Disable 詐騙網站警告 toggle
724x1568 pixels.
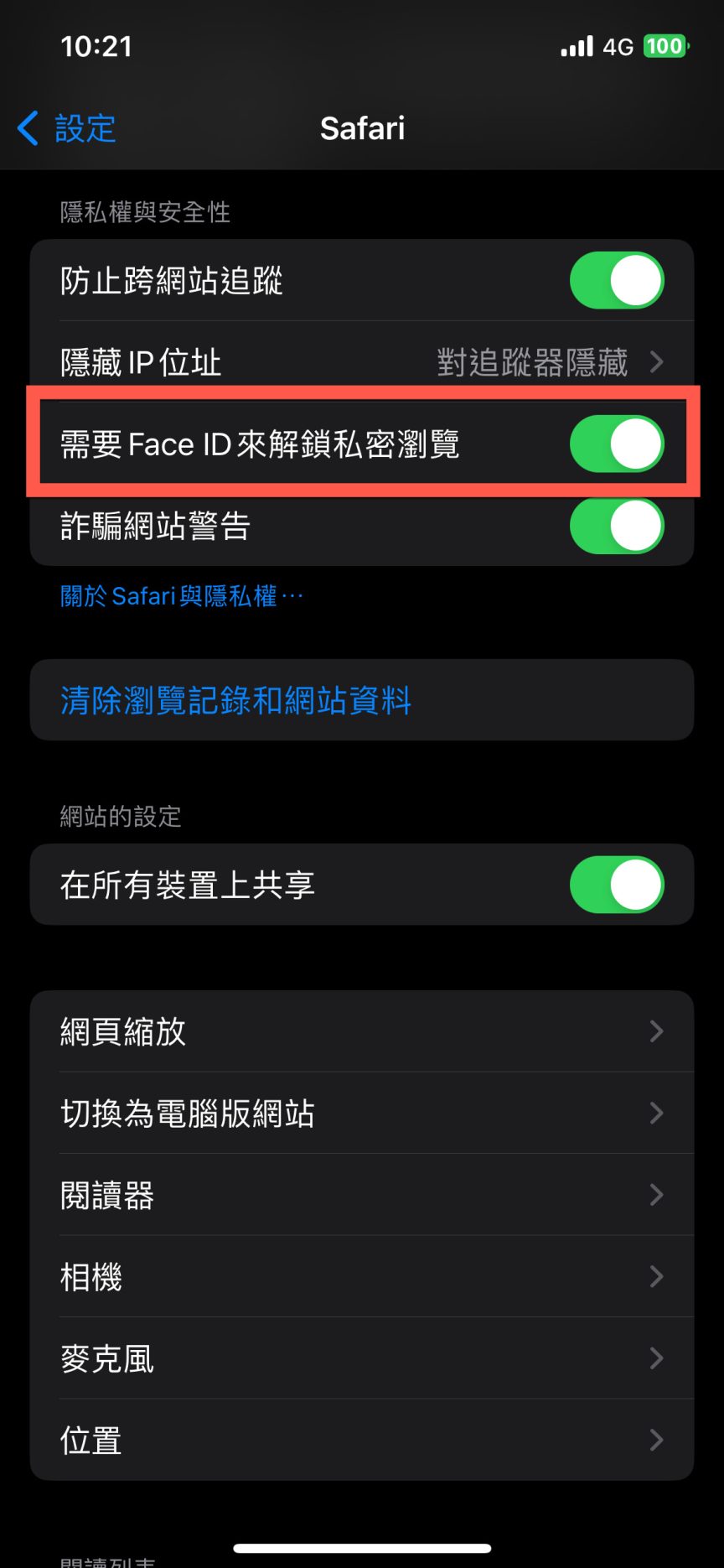pos(617,526)
